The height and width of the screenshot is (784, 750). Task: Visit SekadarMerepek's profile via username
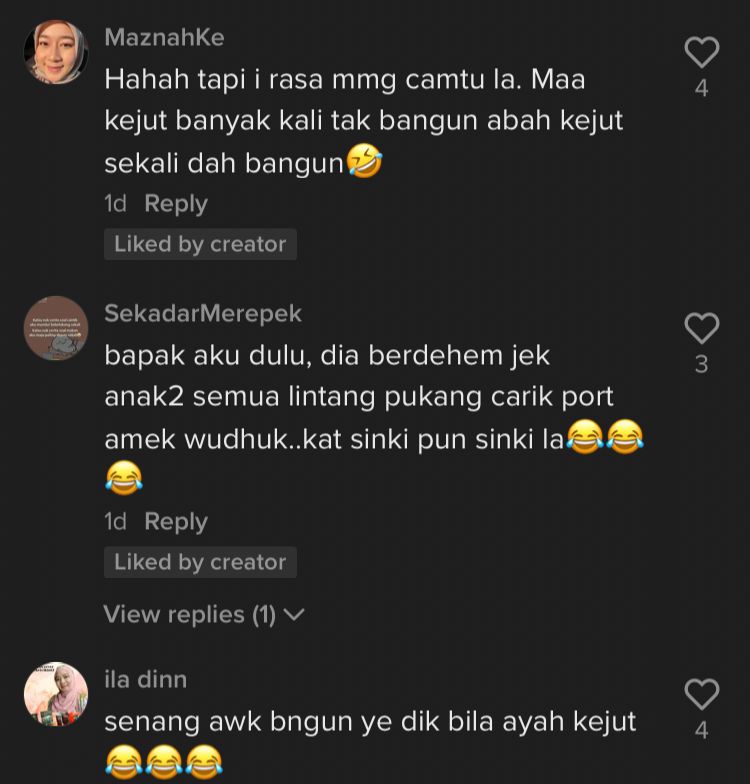203,313
